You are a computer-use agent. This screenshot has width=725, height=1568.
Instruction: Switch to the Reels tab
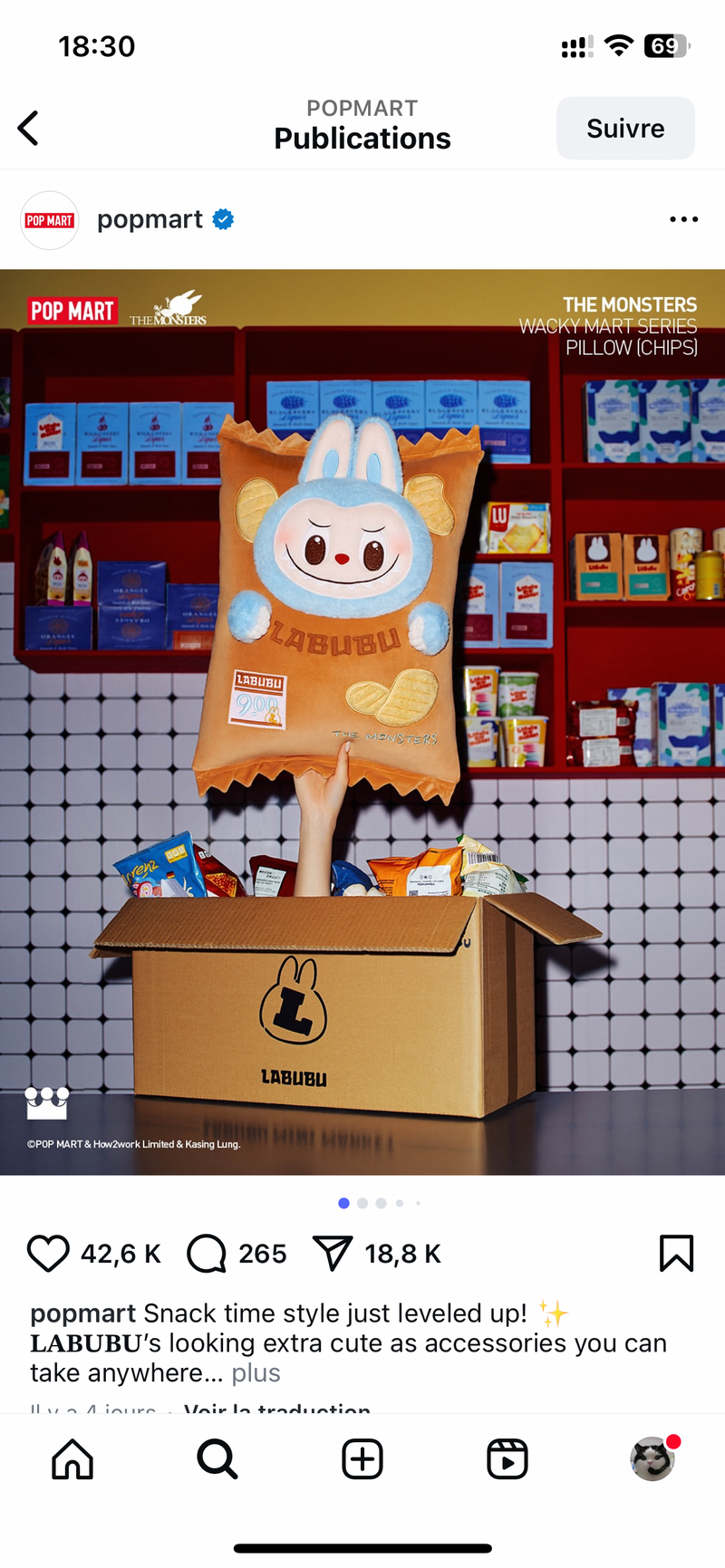point(507,1459)
